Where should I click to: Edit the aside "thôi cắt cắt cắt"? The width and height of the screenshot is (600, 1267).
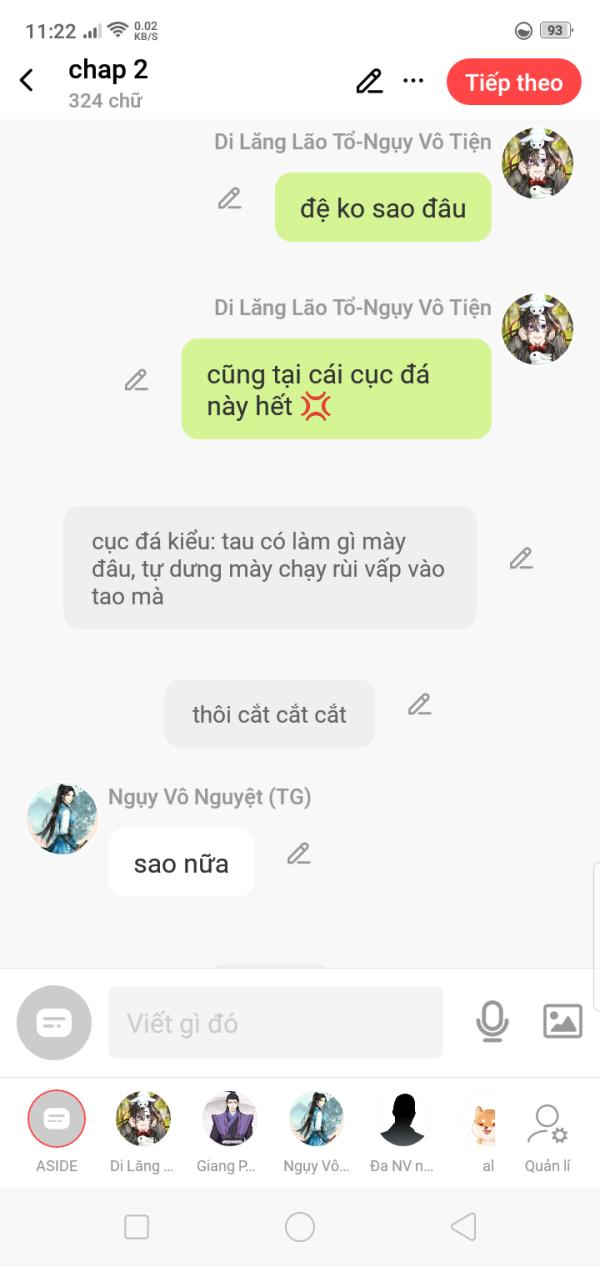[419, 705]
